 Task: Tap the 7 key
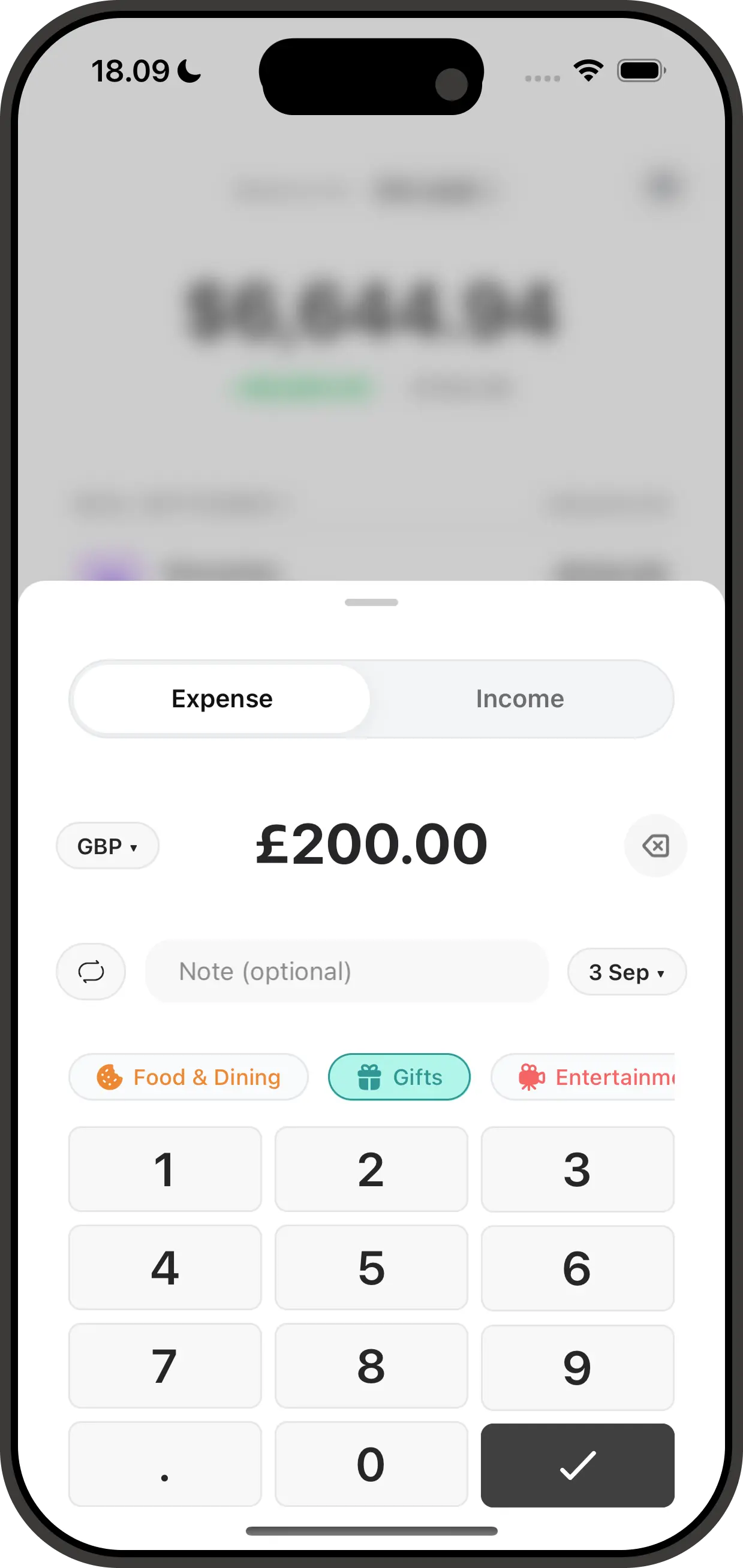[164, 1366]
